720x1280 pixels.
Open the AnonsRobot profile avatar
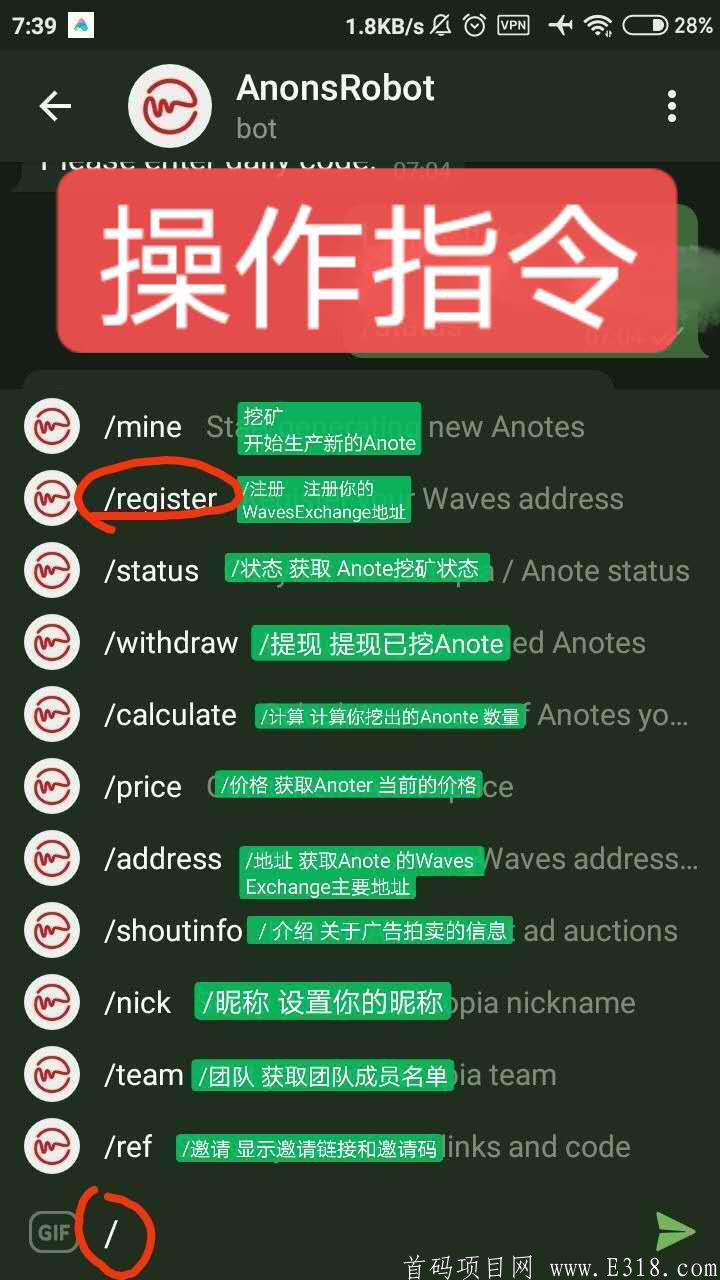pyautogui.click(x=168, y=104)
